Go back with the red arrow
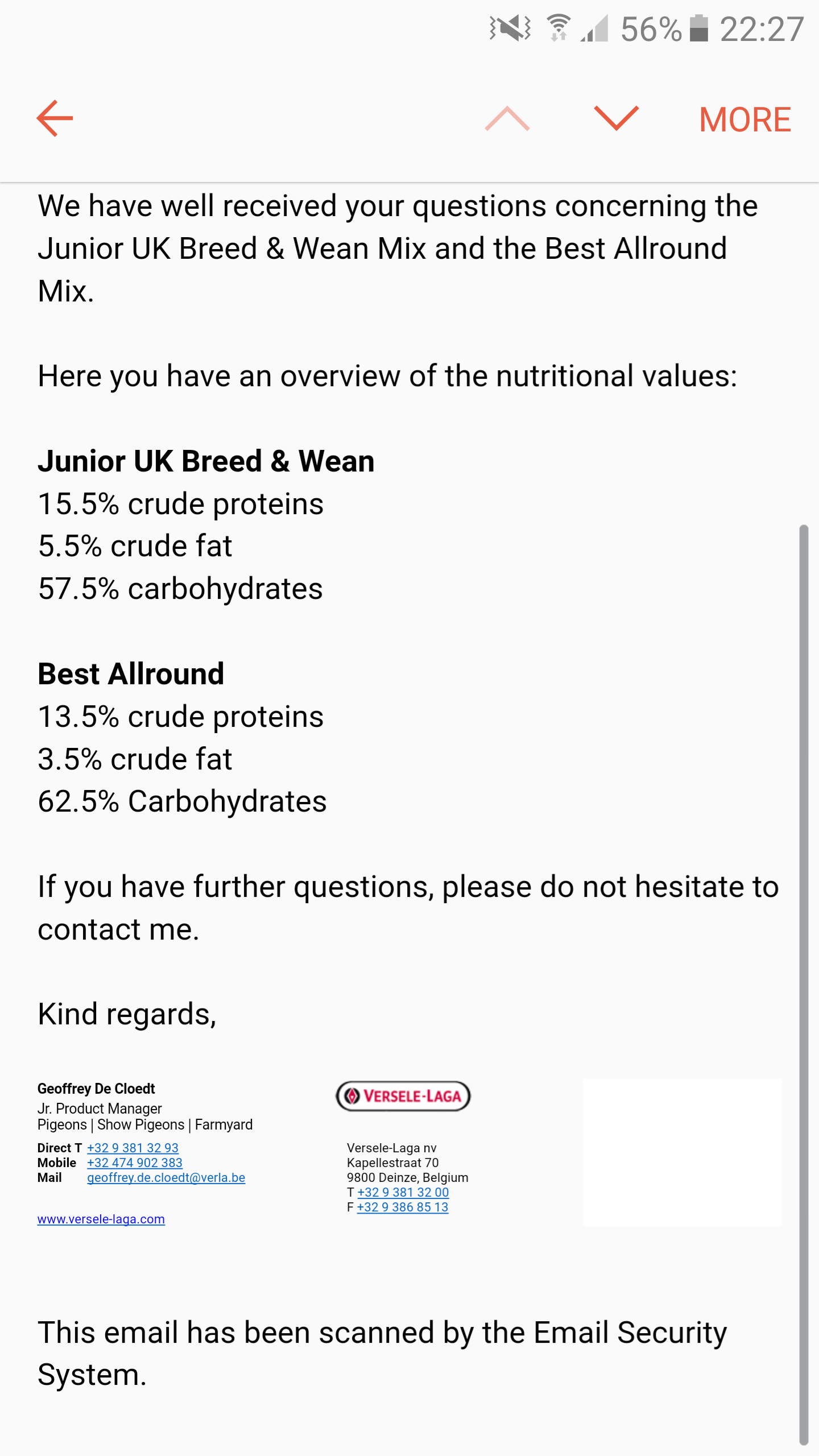Image resolution: width=819 pixels, height=1456 pixels. point(55,118)
